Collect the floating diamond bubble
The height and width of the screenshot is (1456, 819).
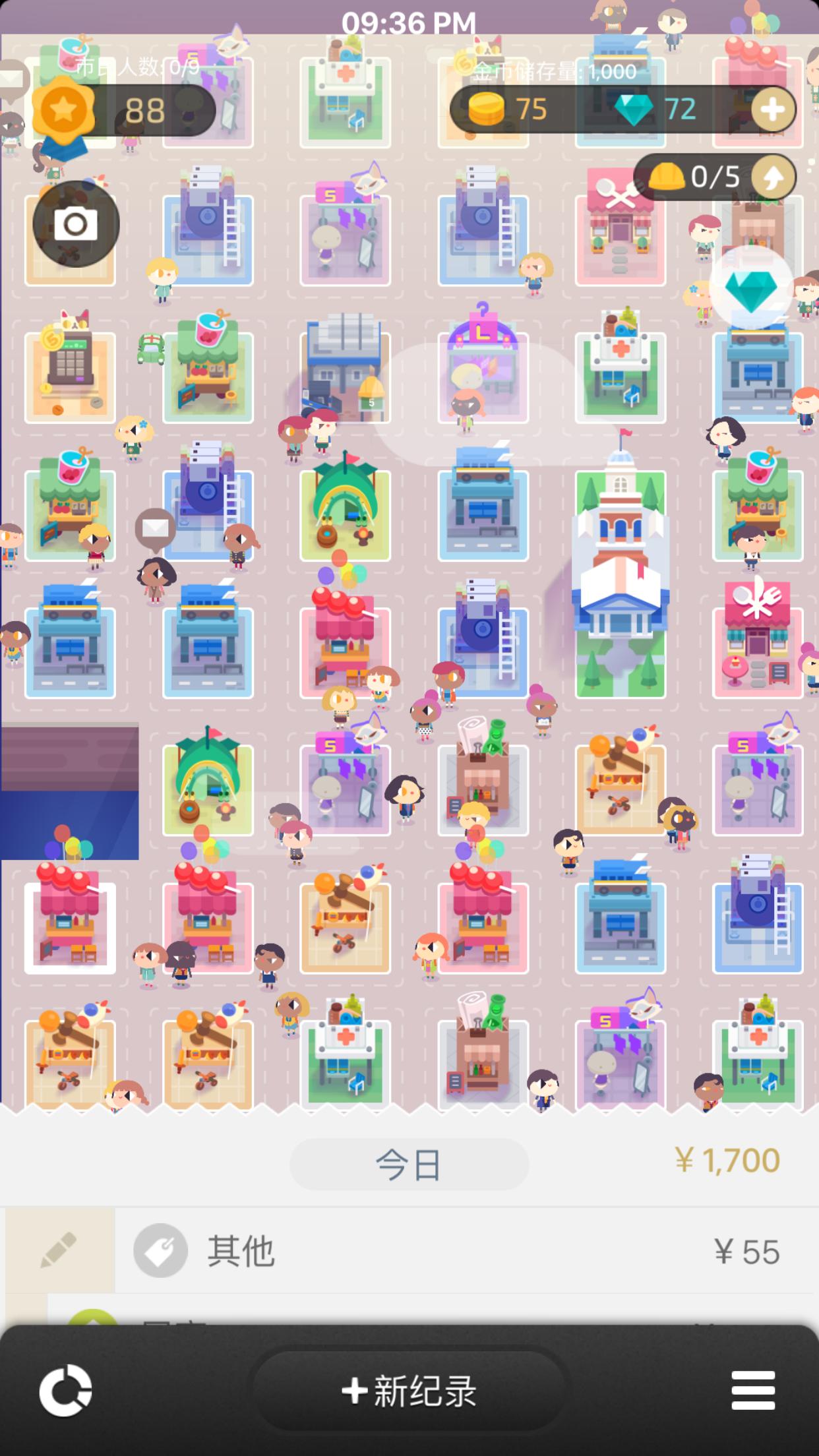coord(751,289)
